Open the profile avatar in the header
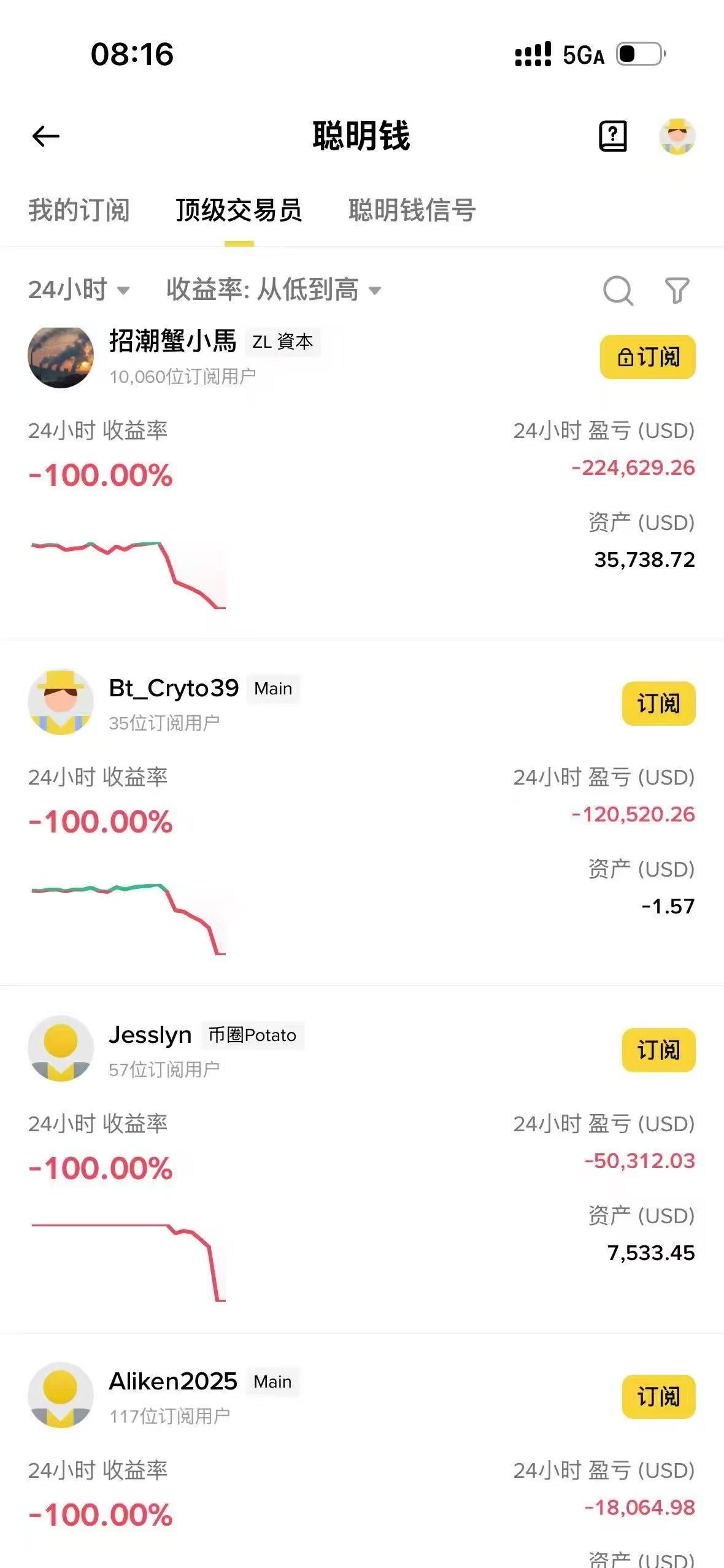The height and width of the screenshot is (1568, 724). pos(677,136)
